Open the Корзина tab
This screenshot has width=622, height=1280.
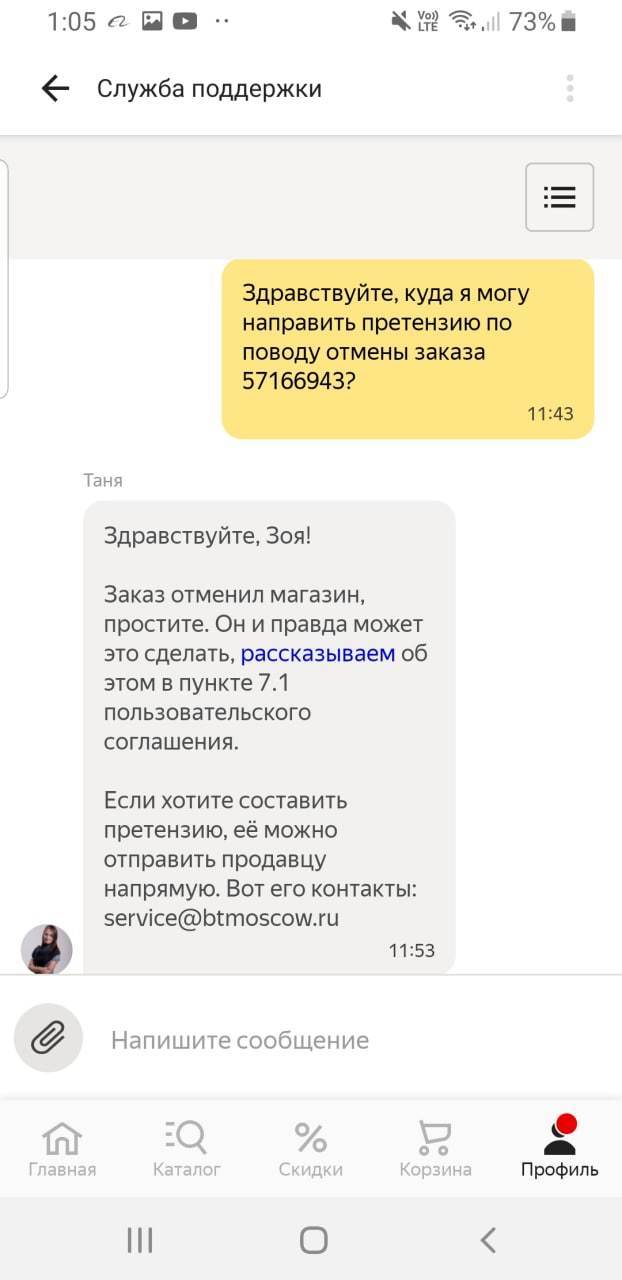click(435, 1148)
